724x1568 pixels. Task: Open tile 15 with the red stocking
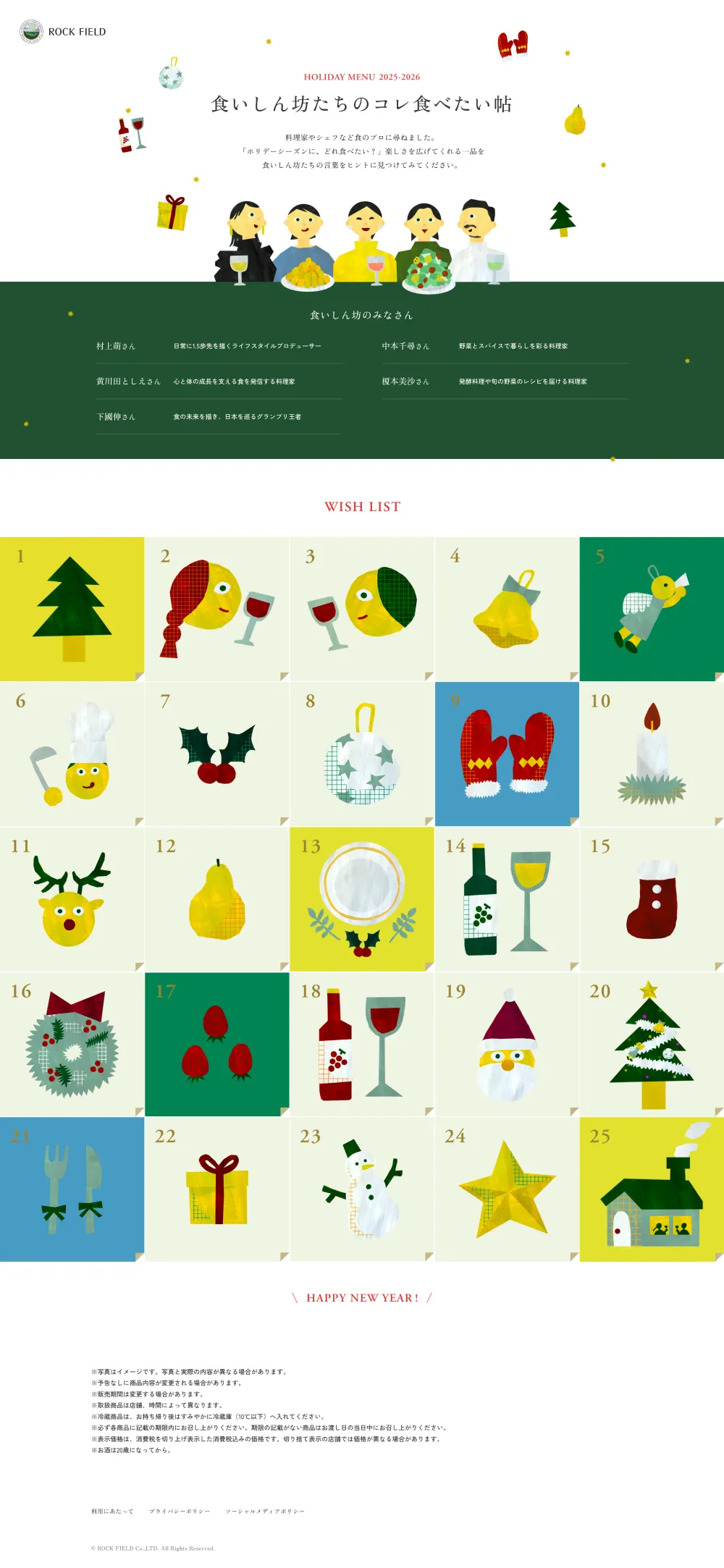652,899
